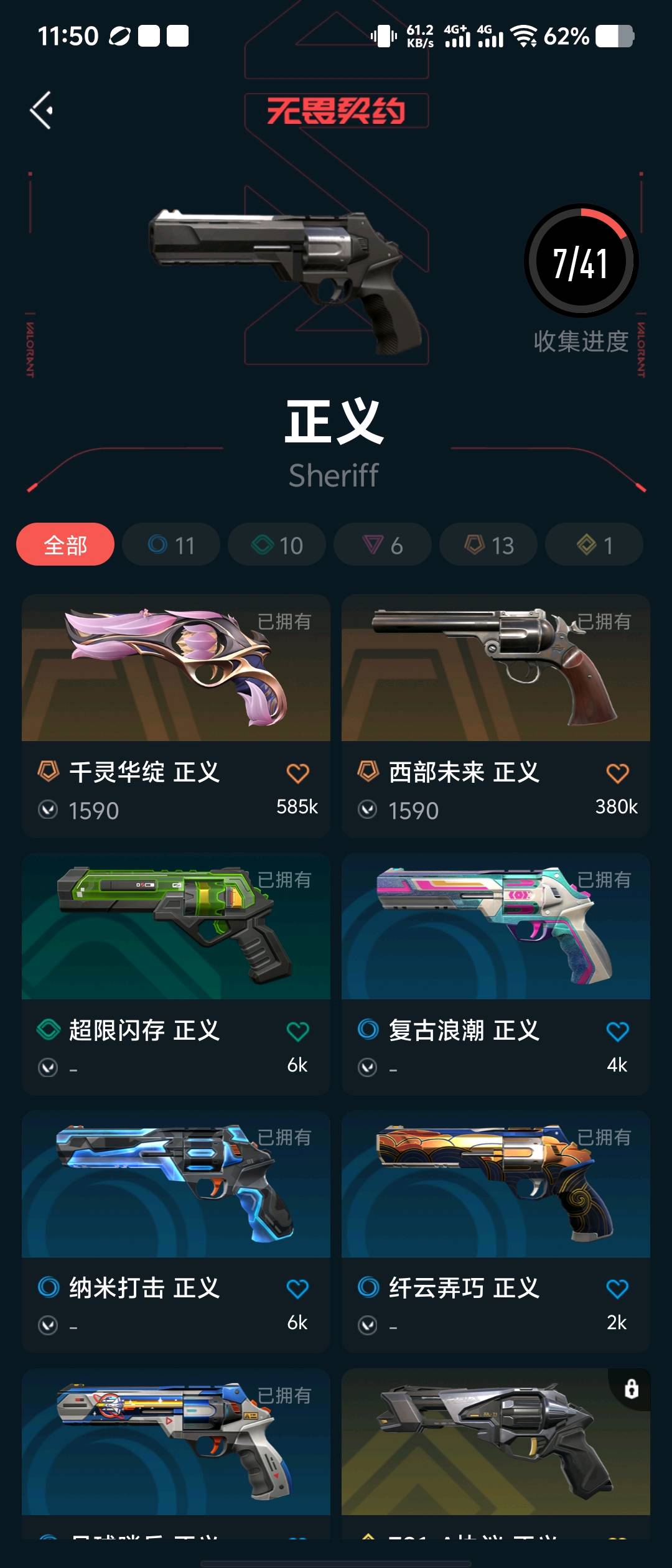Select the 全部 filter chip

[x=65, y=545]
